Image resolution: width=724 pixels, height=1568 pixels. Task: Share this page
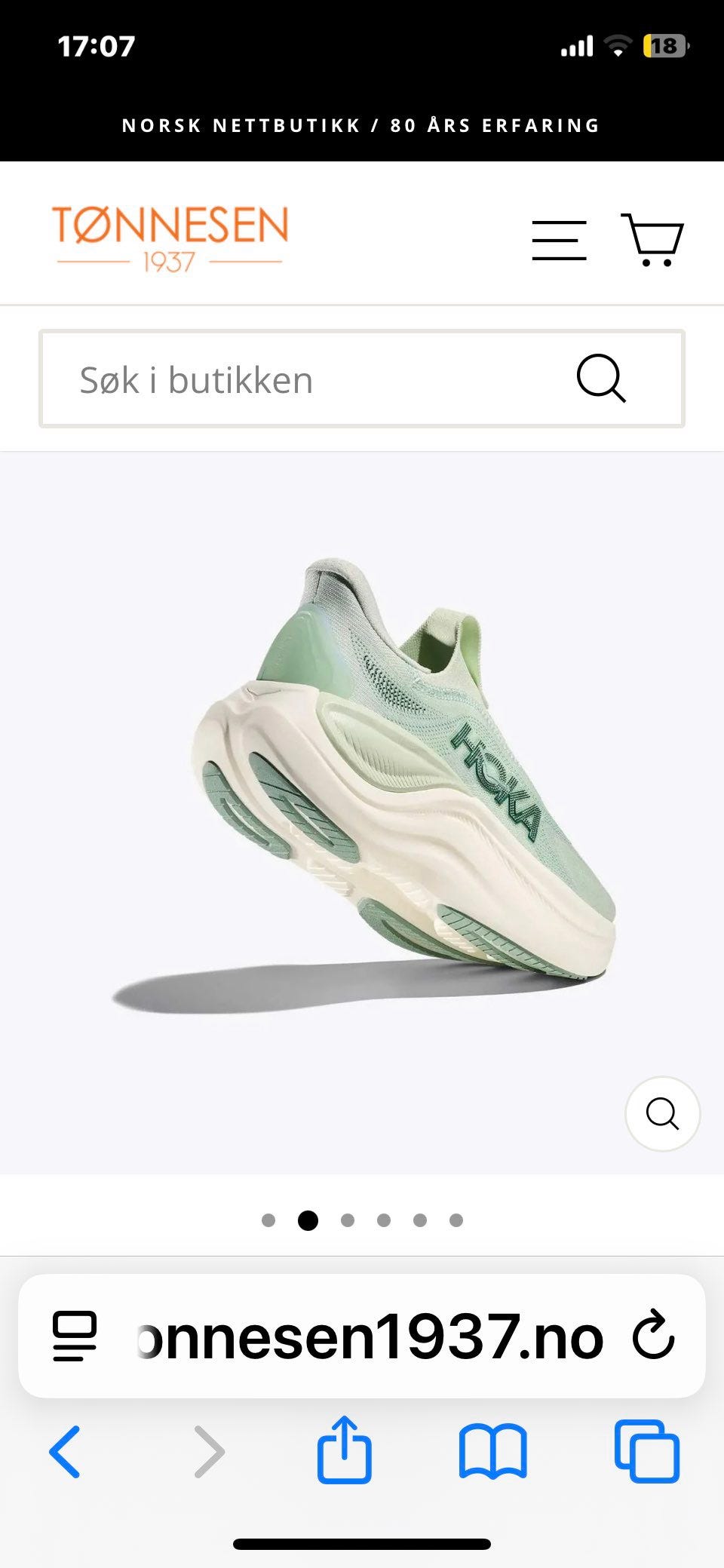[x=345, y=1449]
